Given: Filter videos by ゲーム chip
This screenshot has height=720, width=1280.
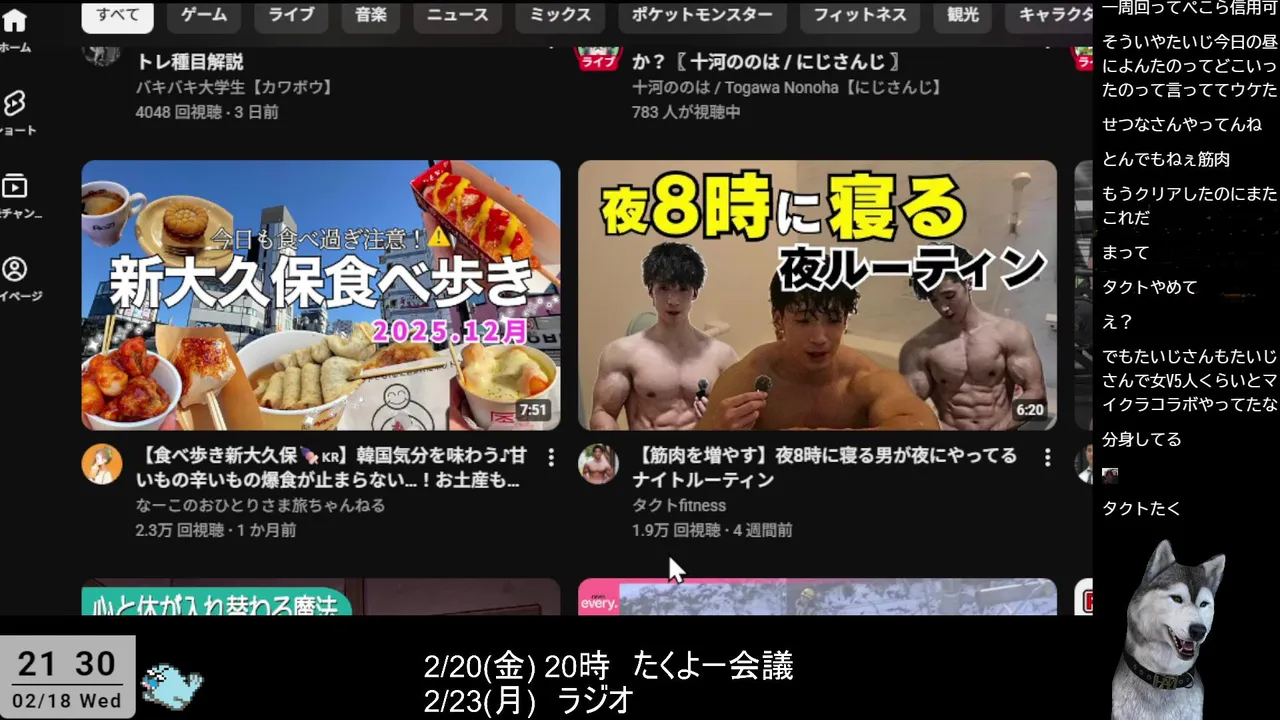Looking at the screenshot, I should point(204,15).
